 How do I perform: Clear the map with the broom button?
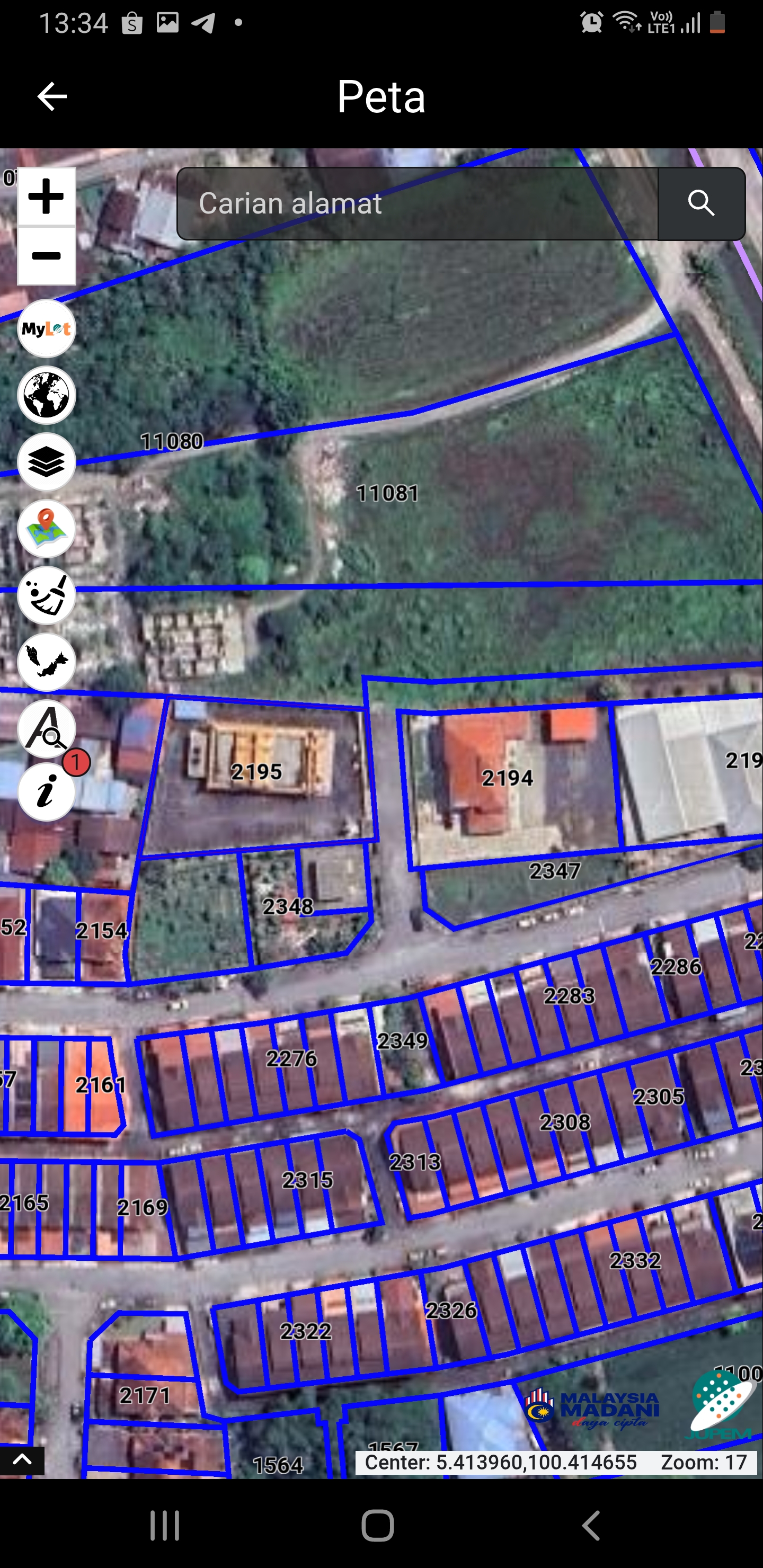(x=46, y=595)
